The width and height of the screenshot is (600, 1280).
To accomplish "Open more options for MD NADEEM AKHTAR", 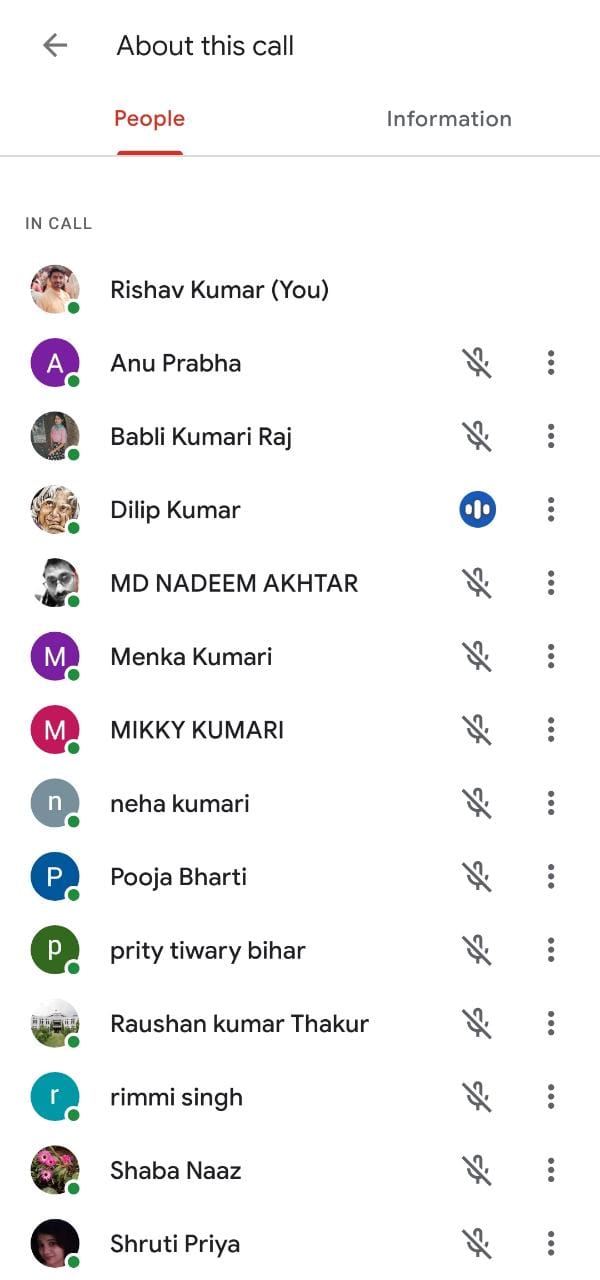I will [x=551, y=583].
